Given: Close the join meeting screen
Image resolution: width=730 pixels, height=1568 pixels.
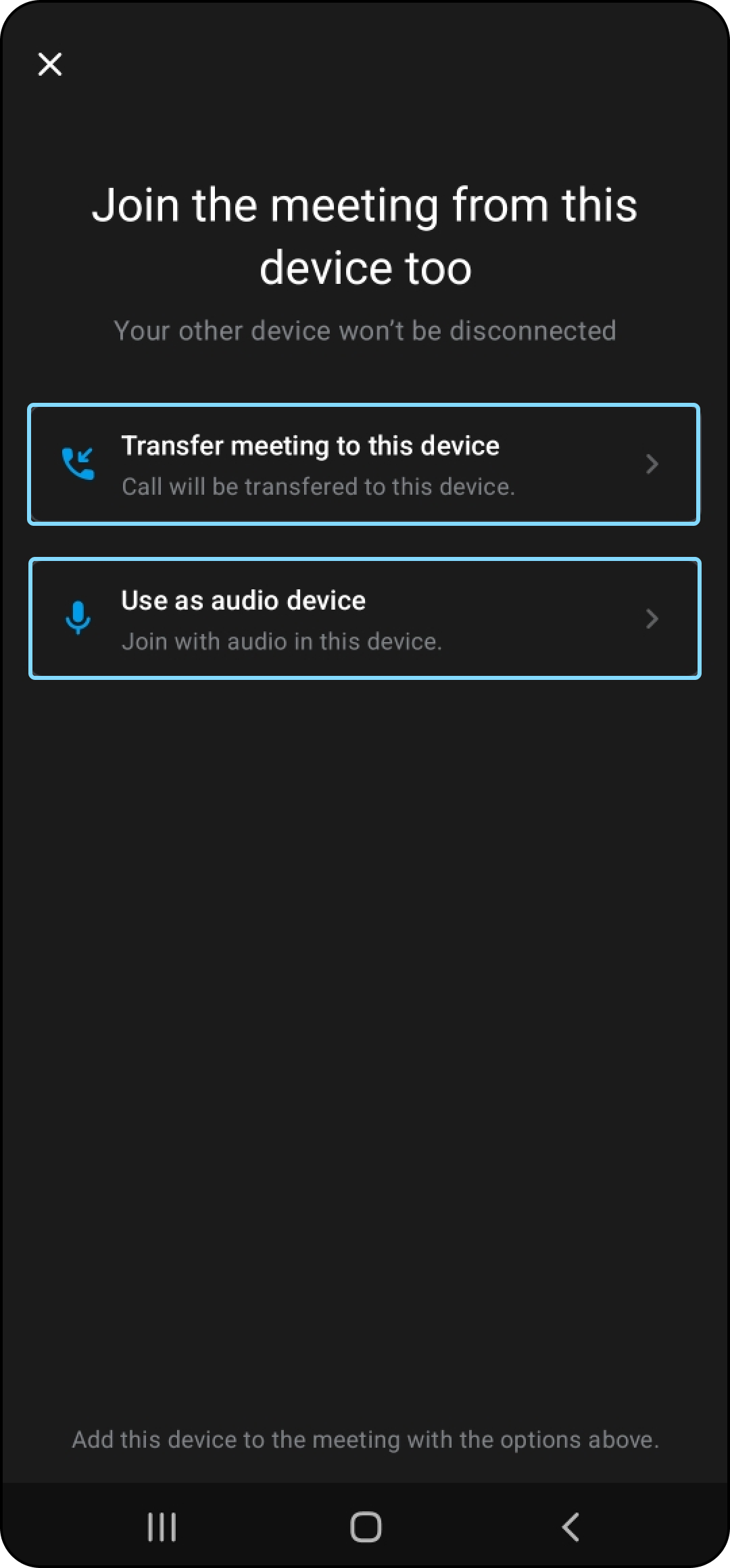Looking at the screenshot, I should point(50,65).
